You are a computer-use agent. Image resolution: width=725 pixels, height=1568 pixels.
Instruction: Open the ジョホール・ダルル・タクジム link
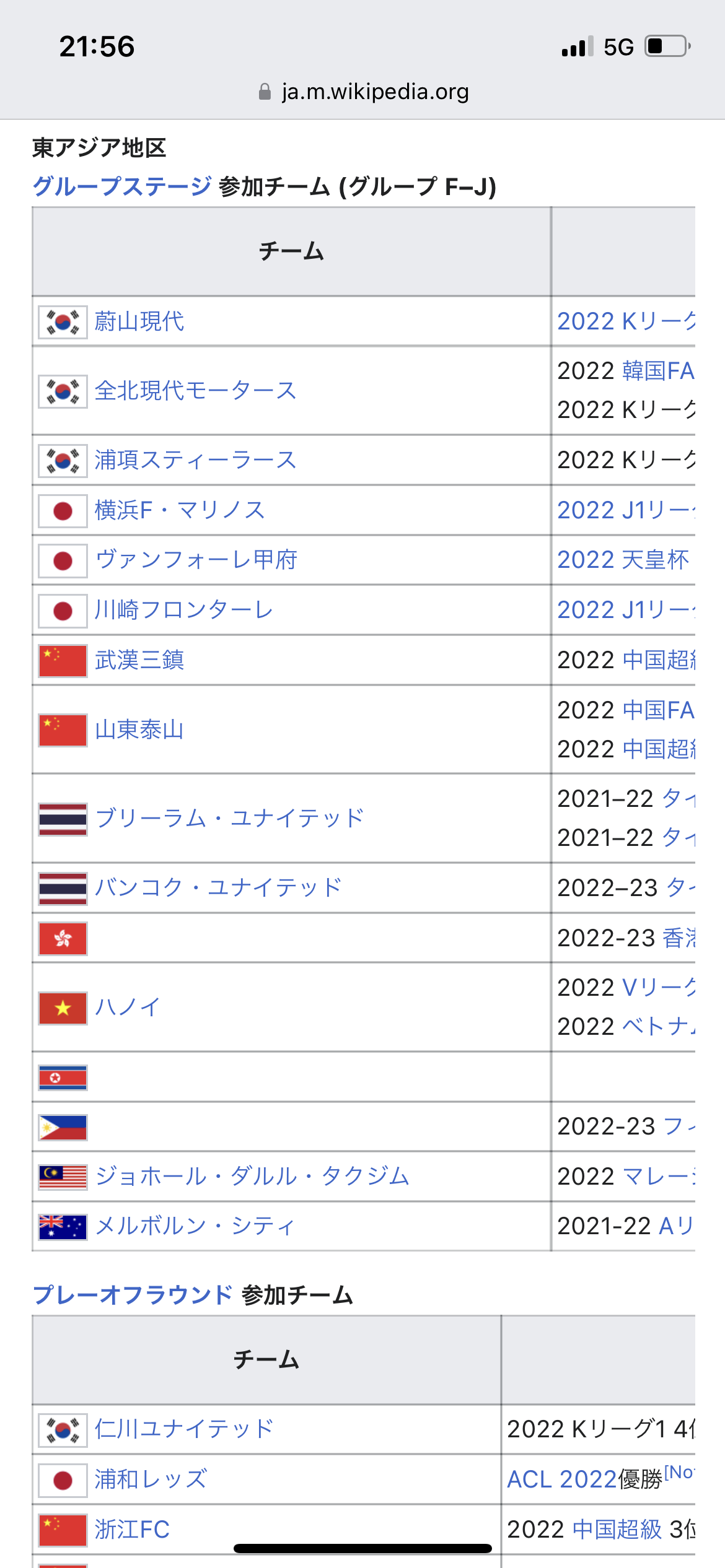252,1176
